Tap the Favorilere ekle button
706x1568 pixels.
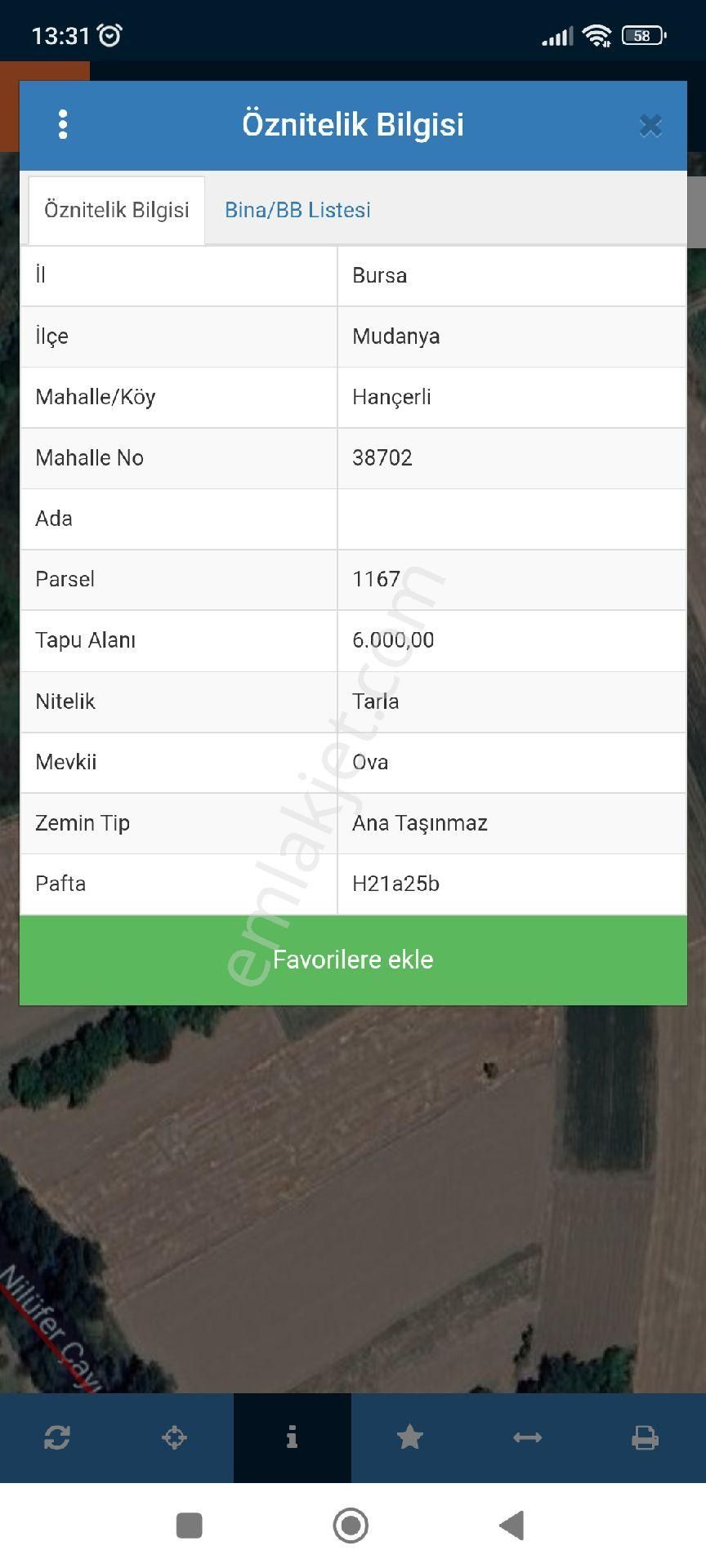pyautogui.click(x=353, y=960)
